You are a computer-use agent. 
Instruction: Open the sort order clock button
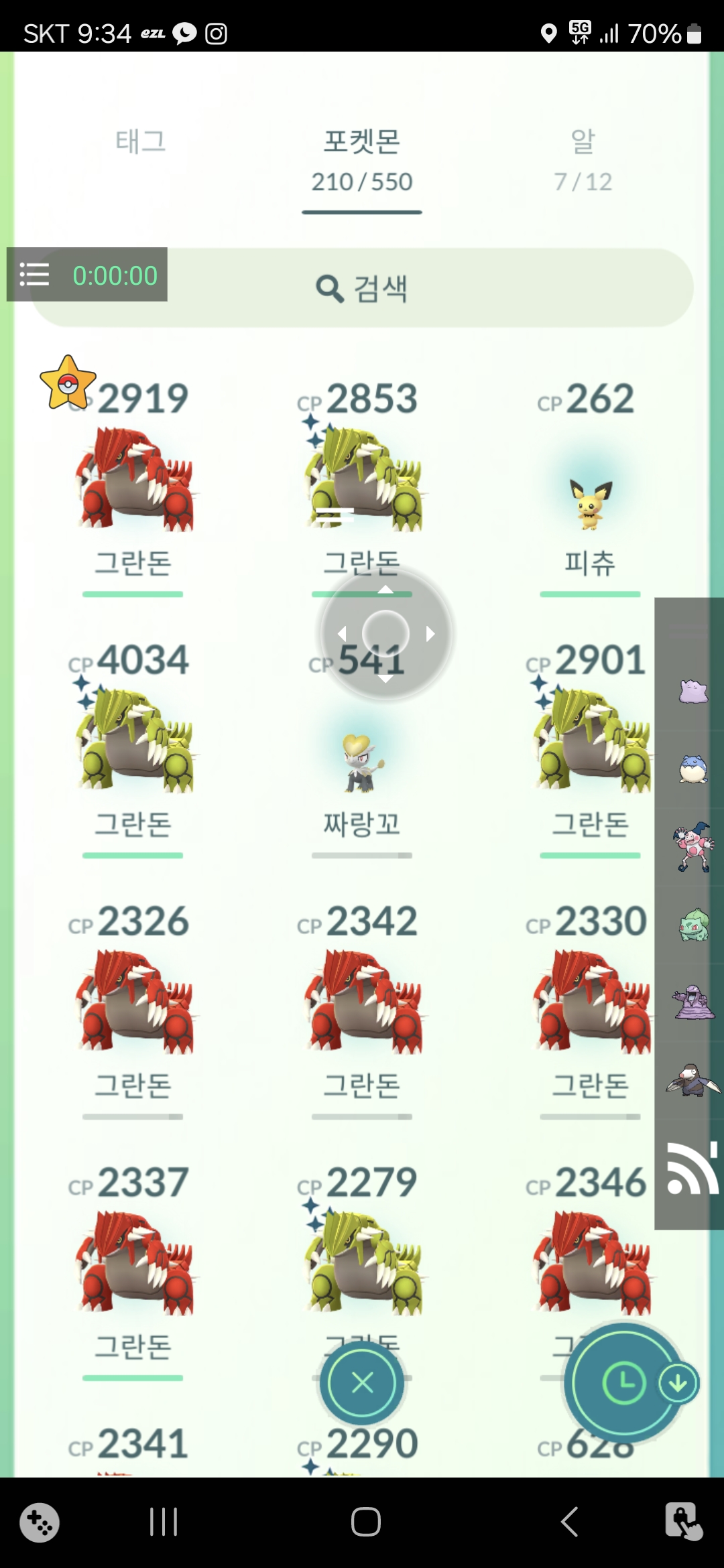623,1382
